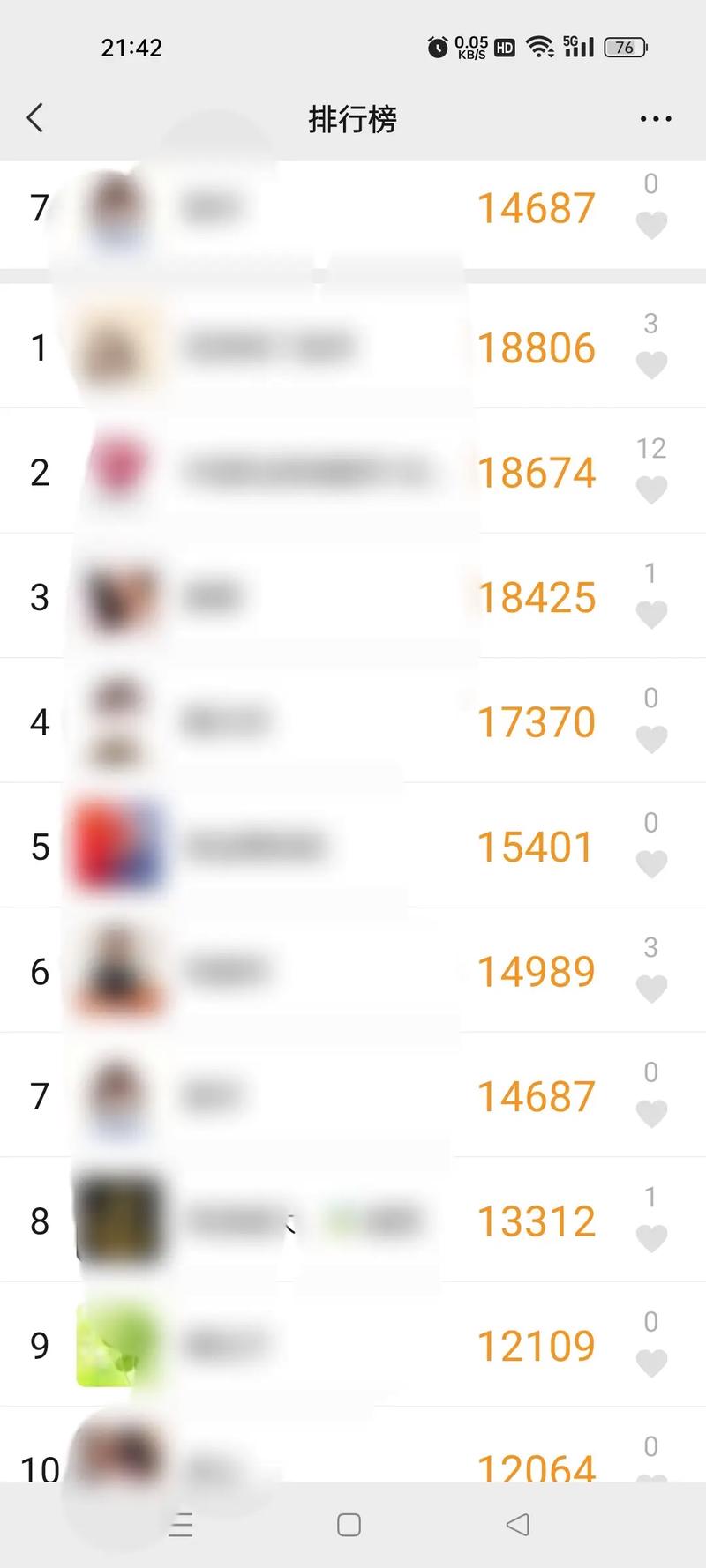Tap rank 3's like count of 1
The image size is (706, 1568).
(x=651, y=573)
